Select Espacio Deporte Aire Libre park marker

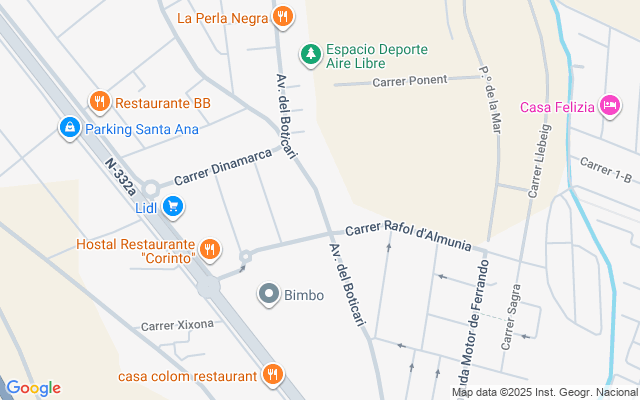311,51
